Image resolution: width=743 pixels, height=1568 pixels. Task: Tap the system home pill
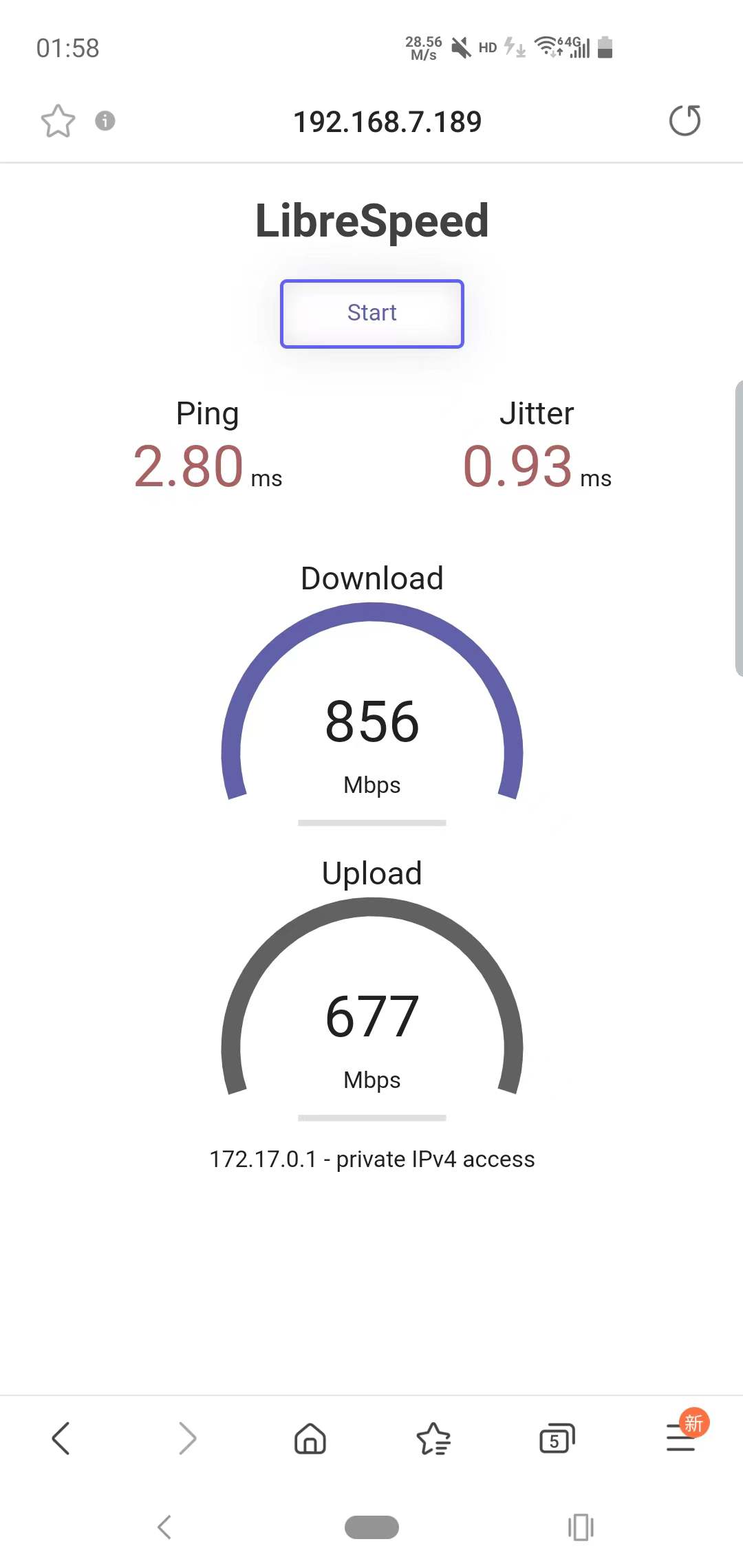(371, 1527)
